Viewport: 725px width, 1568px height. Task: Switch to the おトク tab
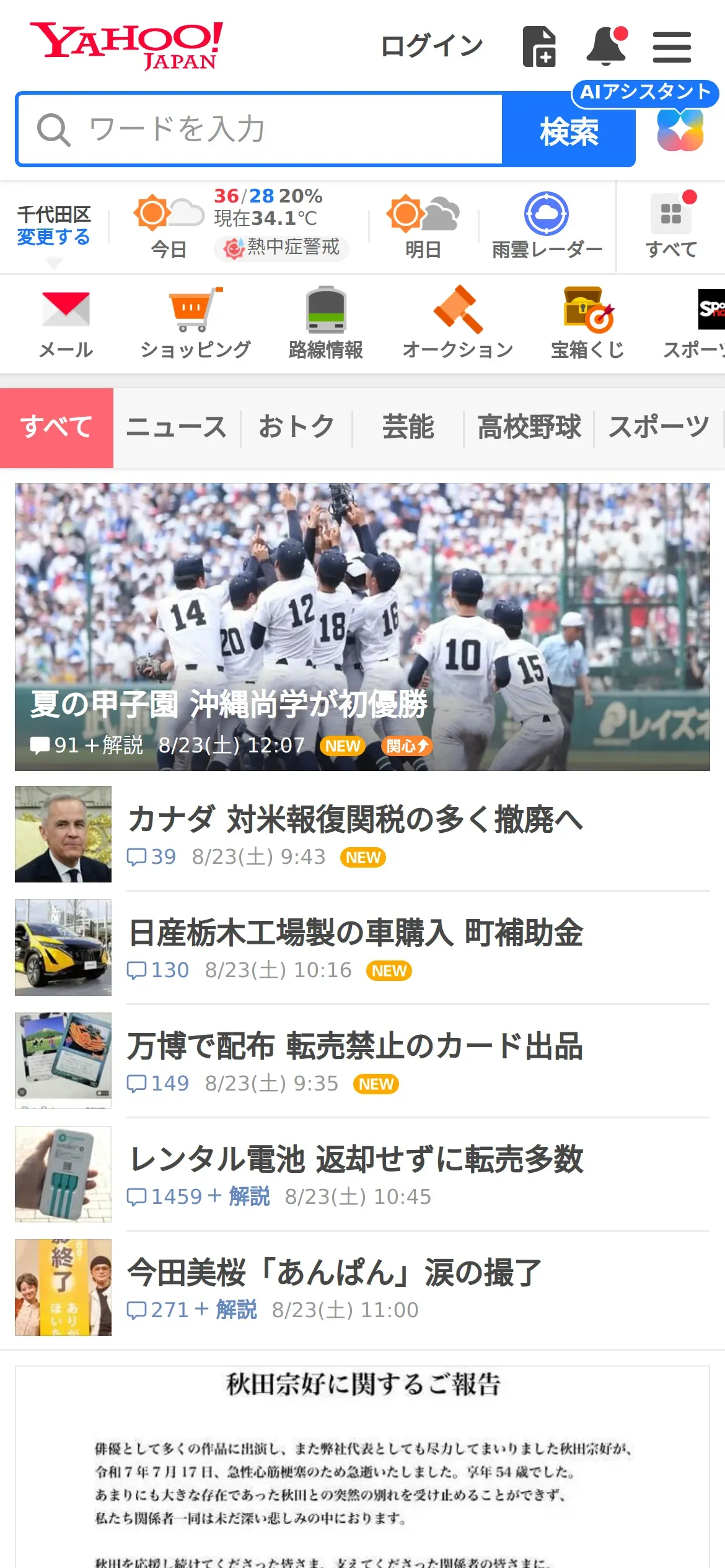tap(297, 428)
